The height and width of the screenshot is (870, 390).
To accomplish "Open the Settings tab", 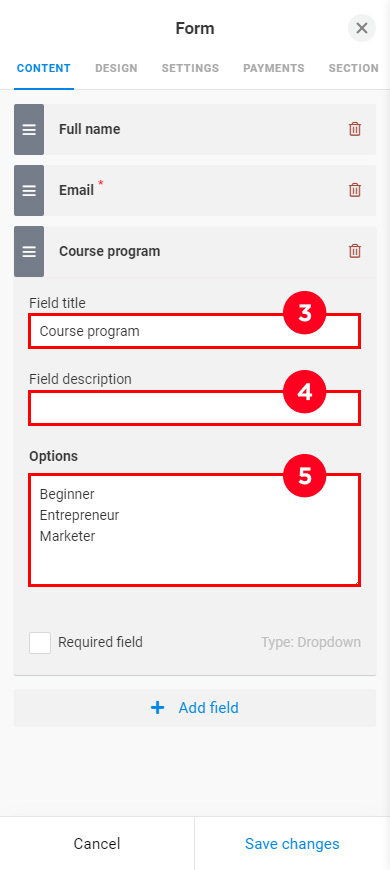I will [190, 68].
